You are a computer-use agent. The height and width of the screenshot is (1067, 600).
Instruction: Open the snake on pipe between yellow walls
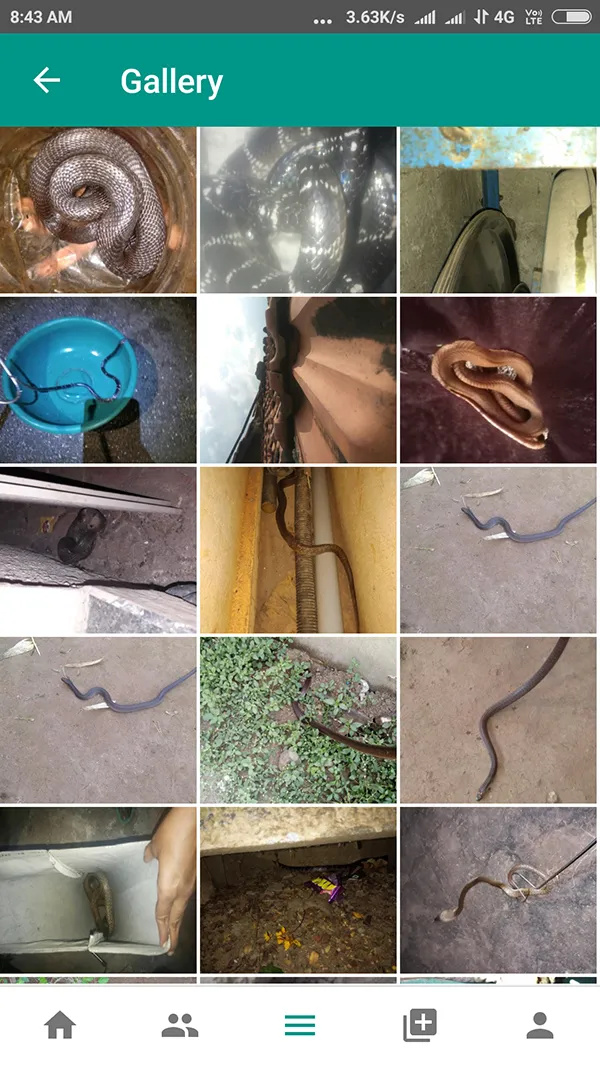(298, 550)
